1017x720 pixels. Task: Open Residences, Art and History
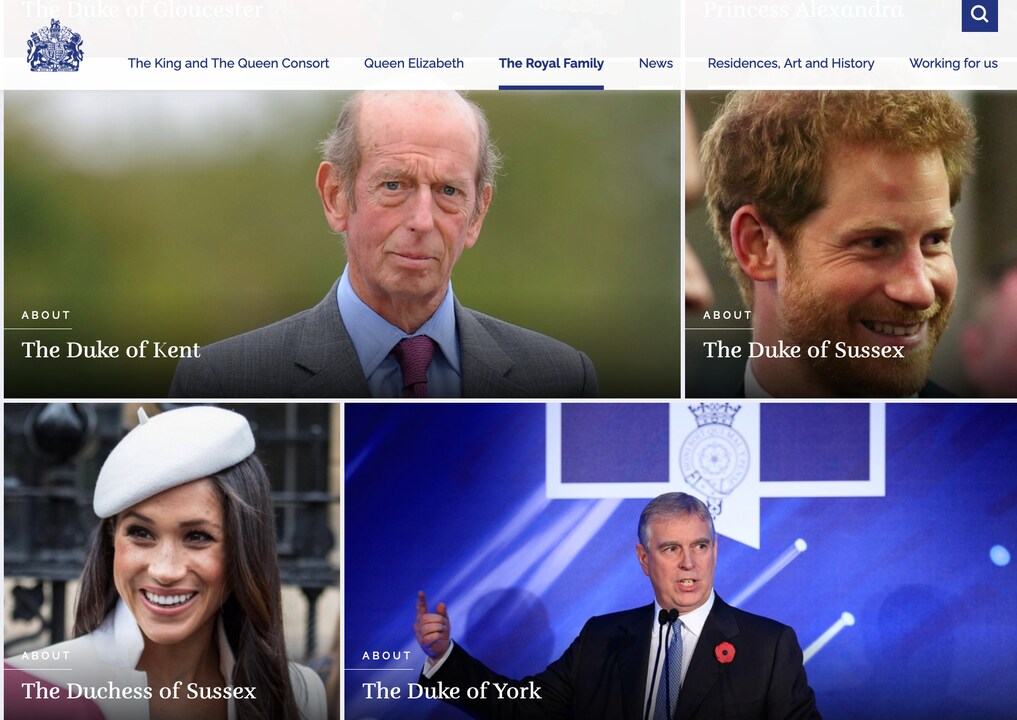click(790, 63)
